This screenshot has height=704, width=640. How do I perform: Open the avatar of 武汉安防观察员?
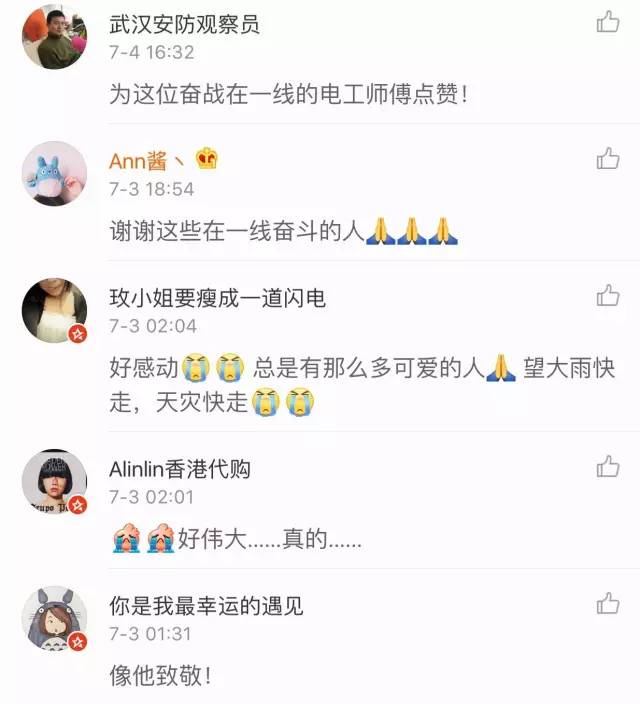click(x=55, y=36)
